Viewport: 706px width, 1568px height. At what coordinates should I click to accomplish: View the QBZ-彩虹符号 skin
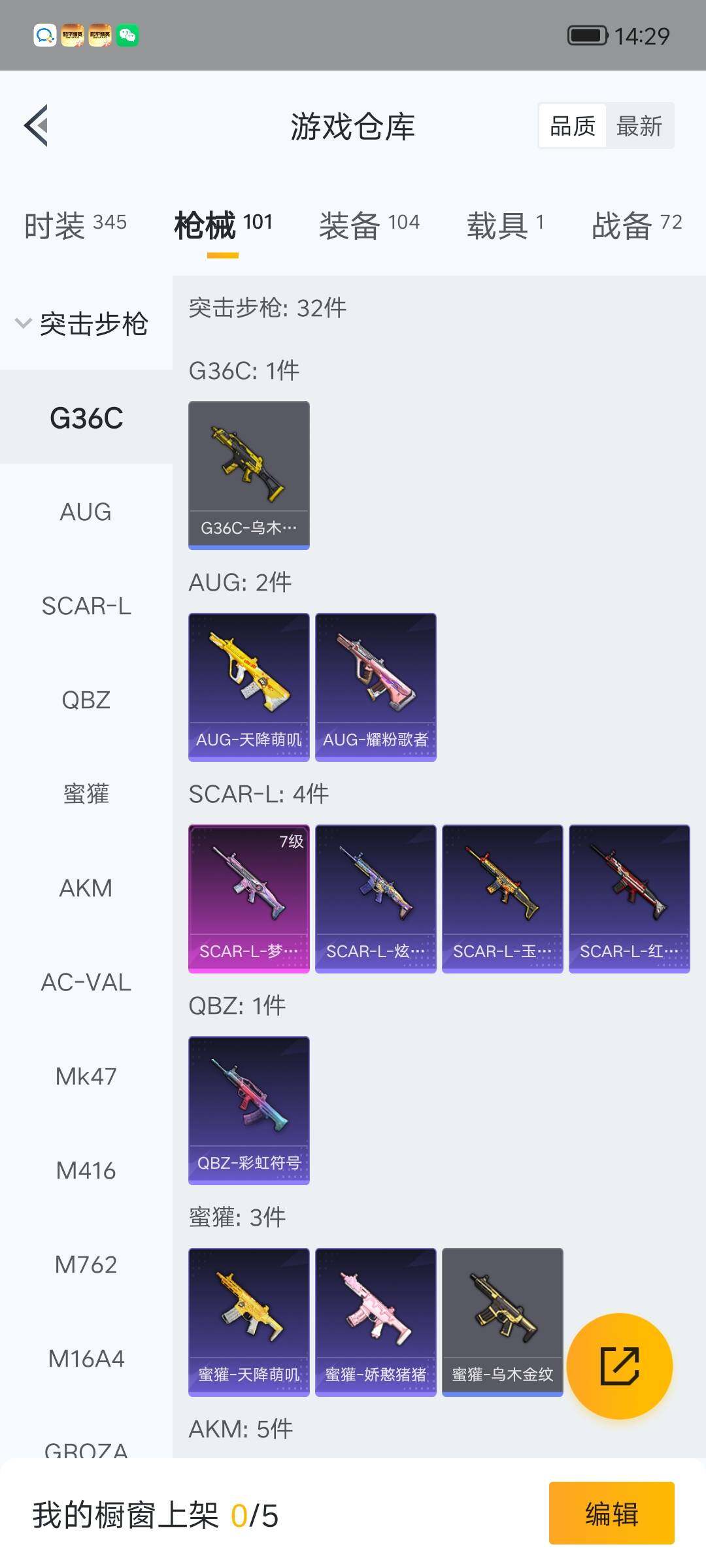point(248,1110)
